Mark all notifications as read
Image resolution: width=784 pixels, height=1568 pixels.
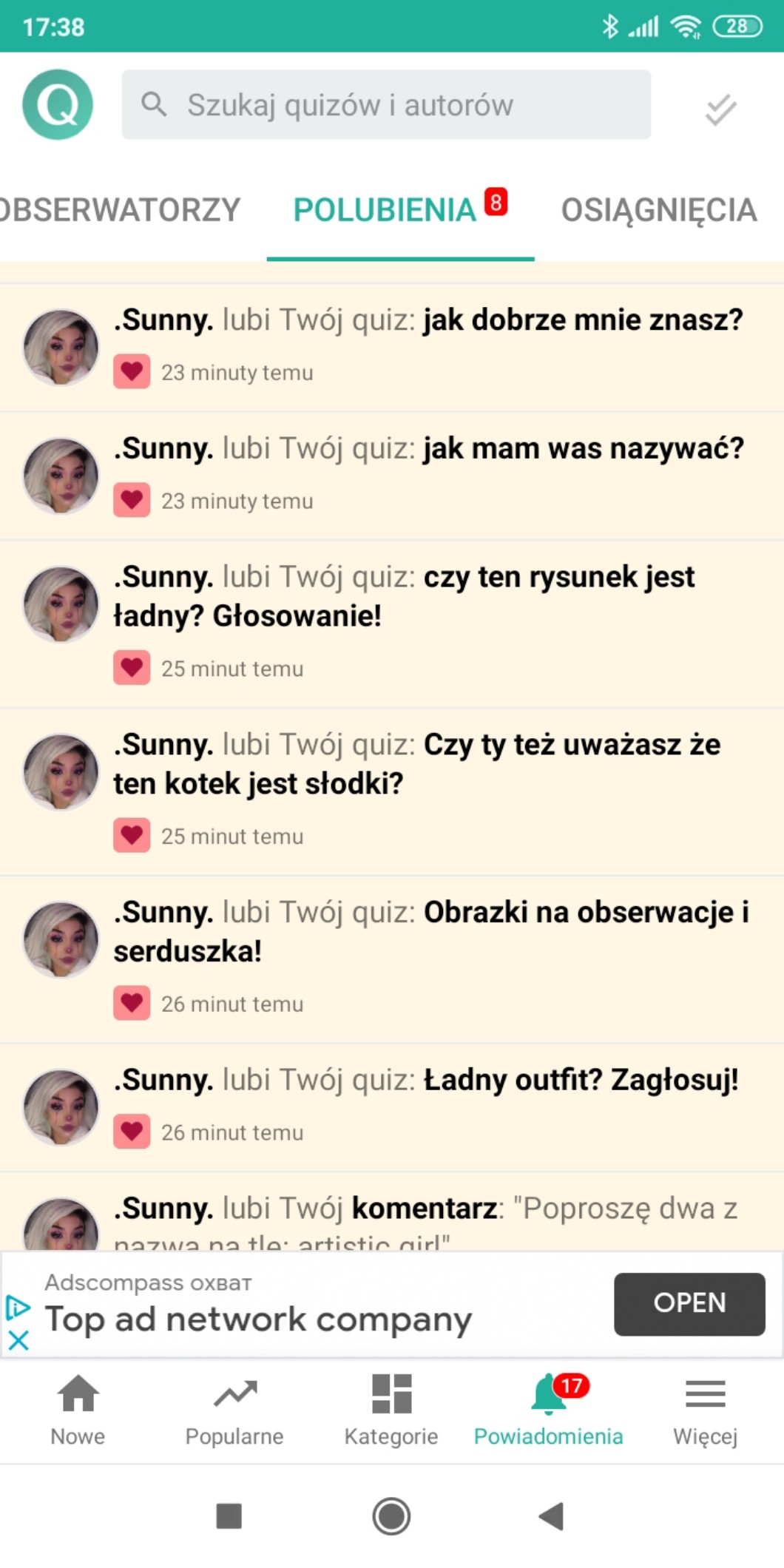point(720,109)
